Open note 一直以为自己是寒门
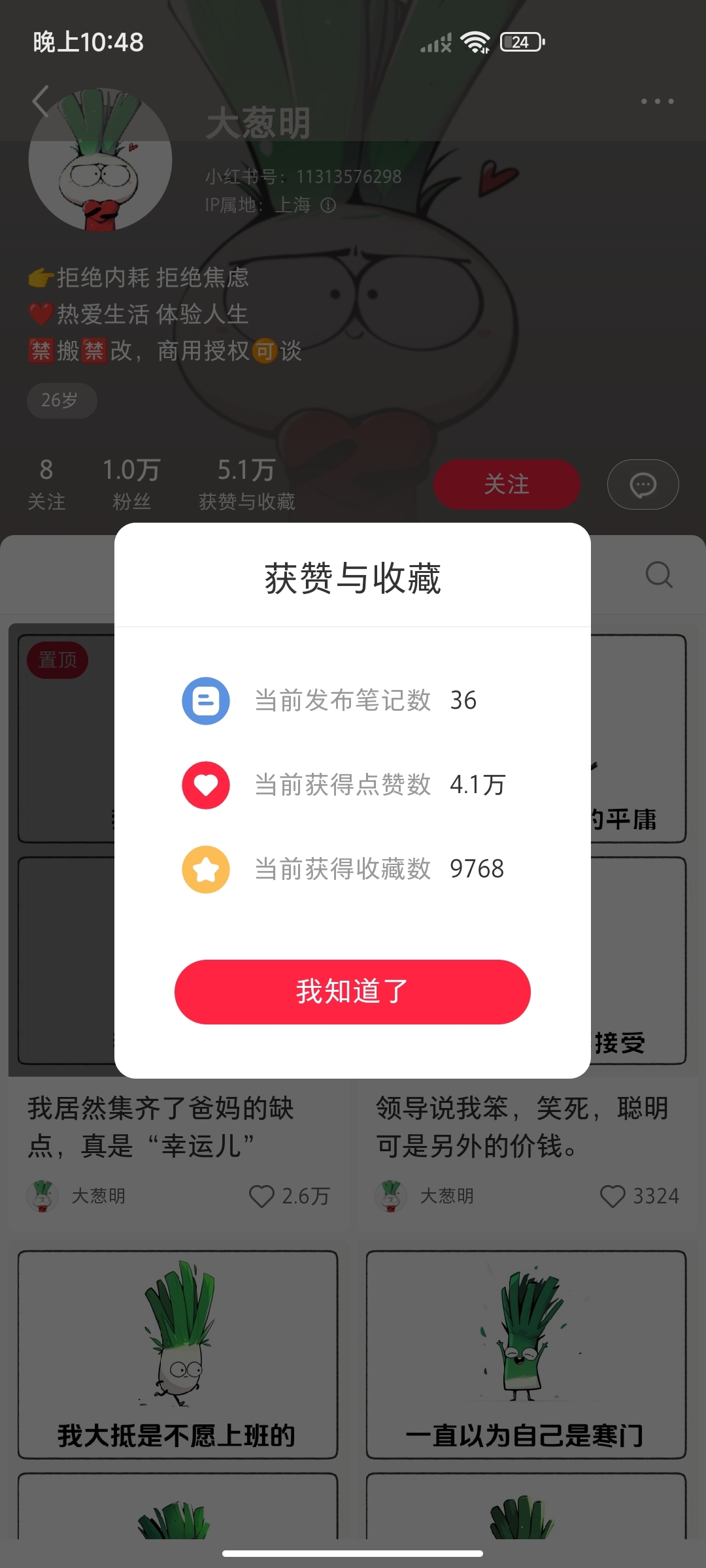Viewport: 706px width, 1568px height. coord(526,1355)
